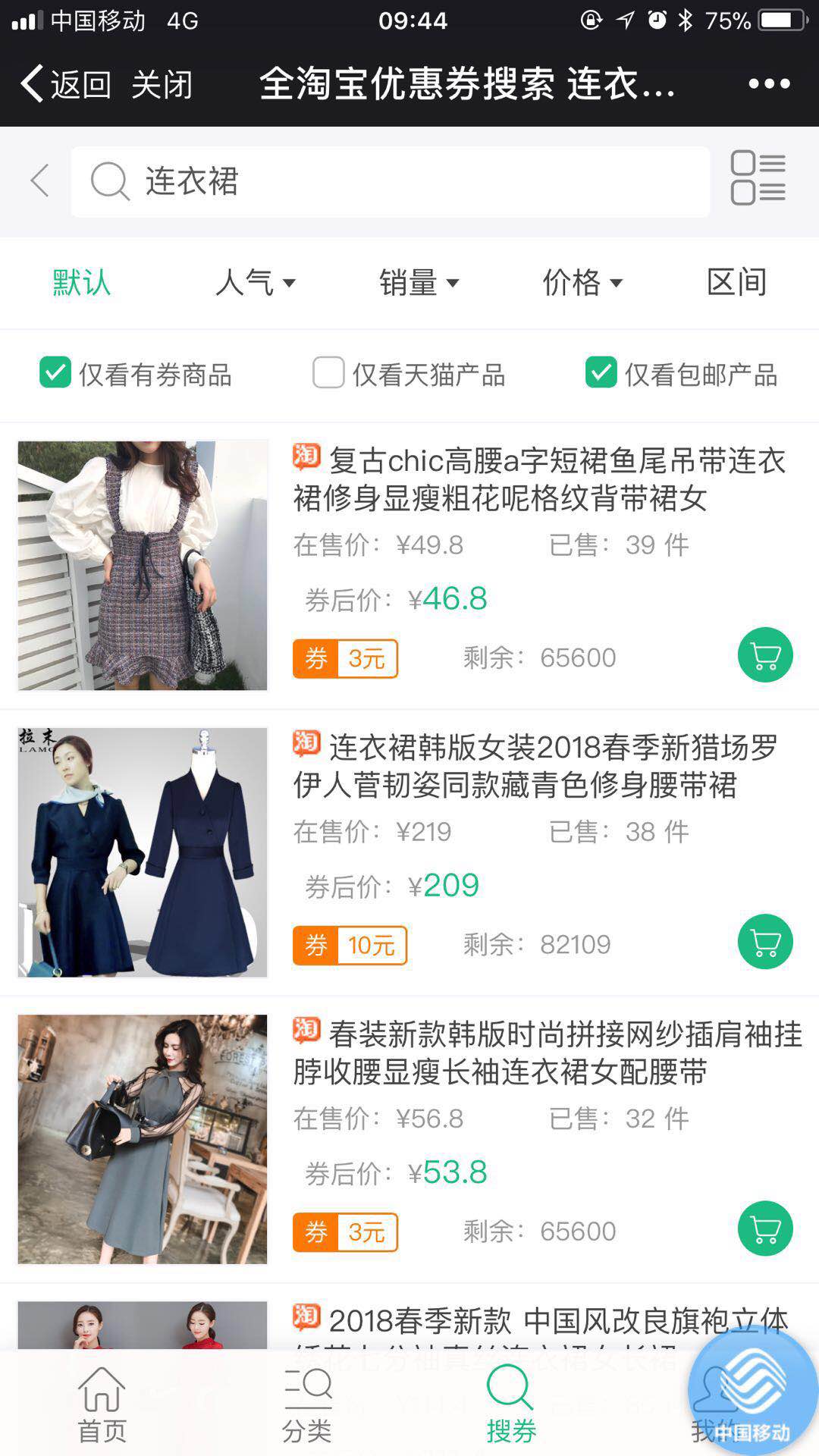Tap the left arrow beside the search box
The width and height of the screenshot is (819, 1456).
coord(39,181)
